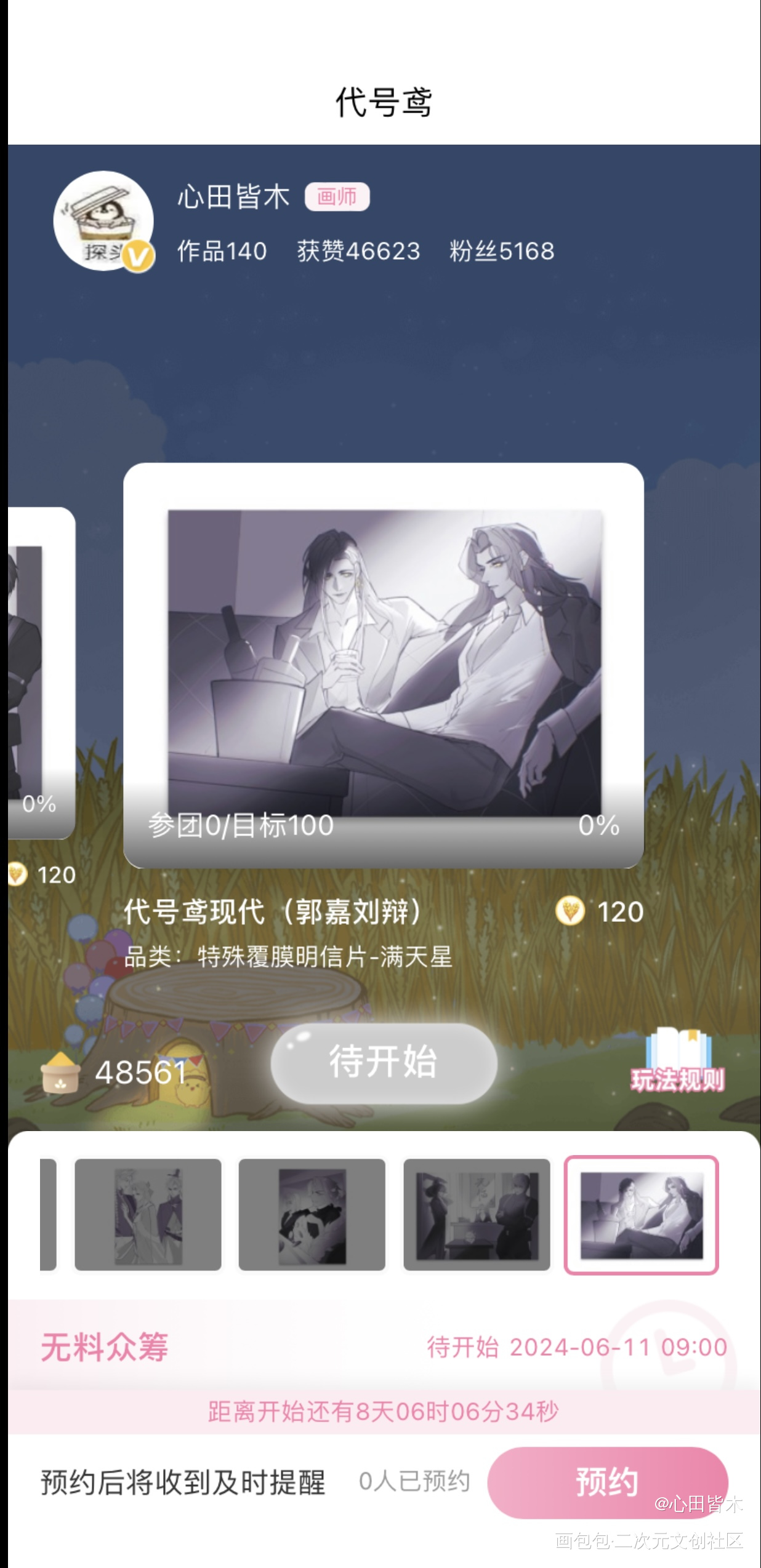Select the highlighted sofa-scene thumbnail
Image resolution: width=761 pixels, height=1568 pixels.
pos(641,1215)
